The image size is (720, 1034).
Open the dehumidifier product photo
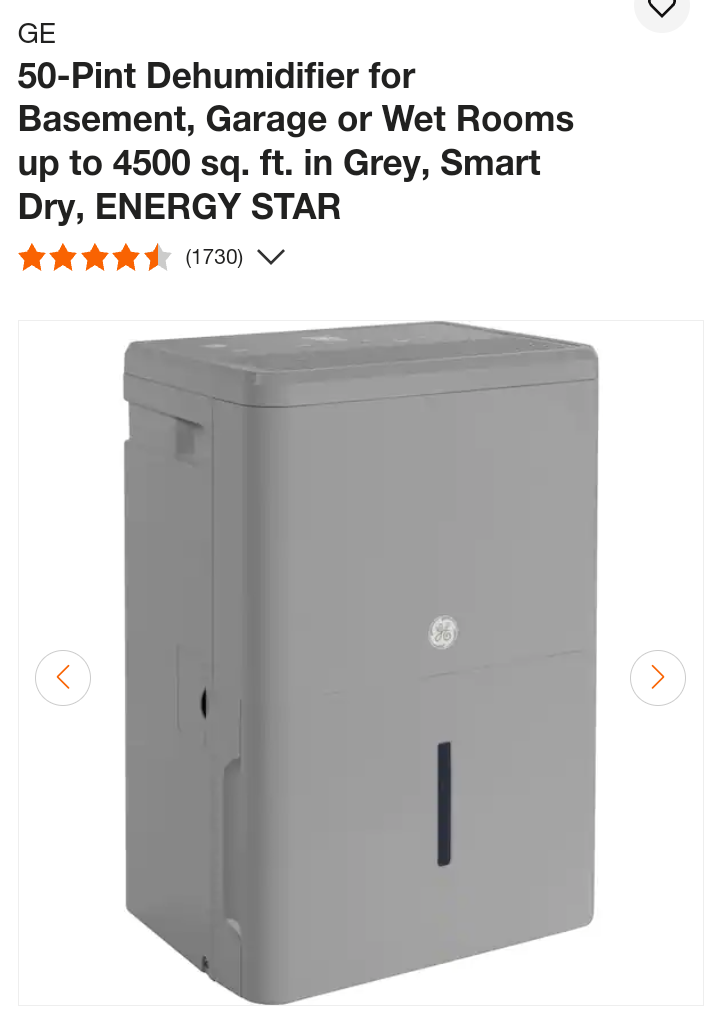[360, 660]
